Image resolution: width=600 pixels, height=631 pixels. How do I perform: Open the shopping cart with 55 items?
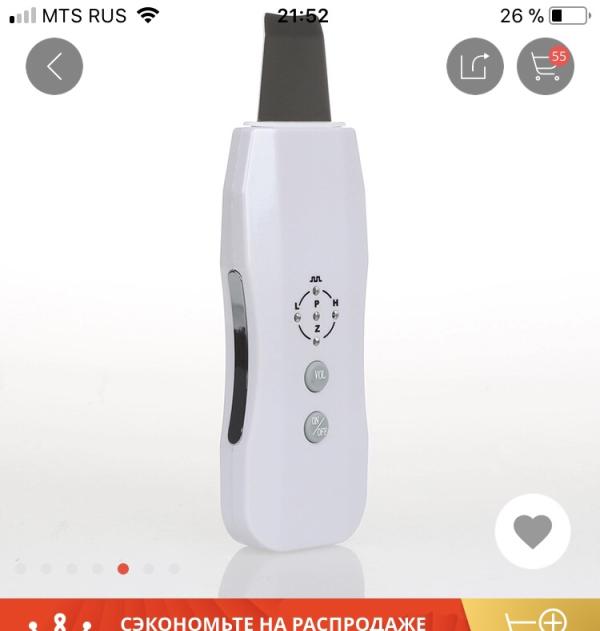point(545,67)
